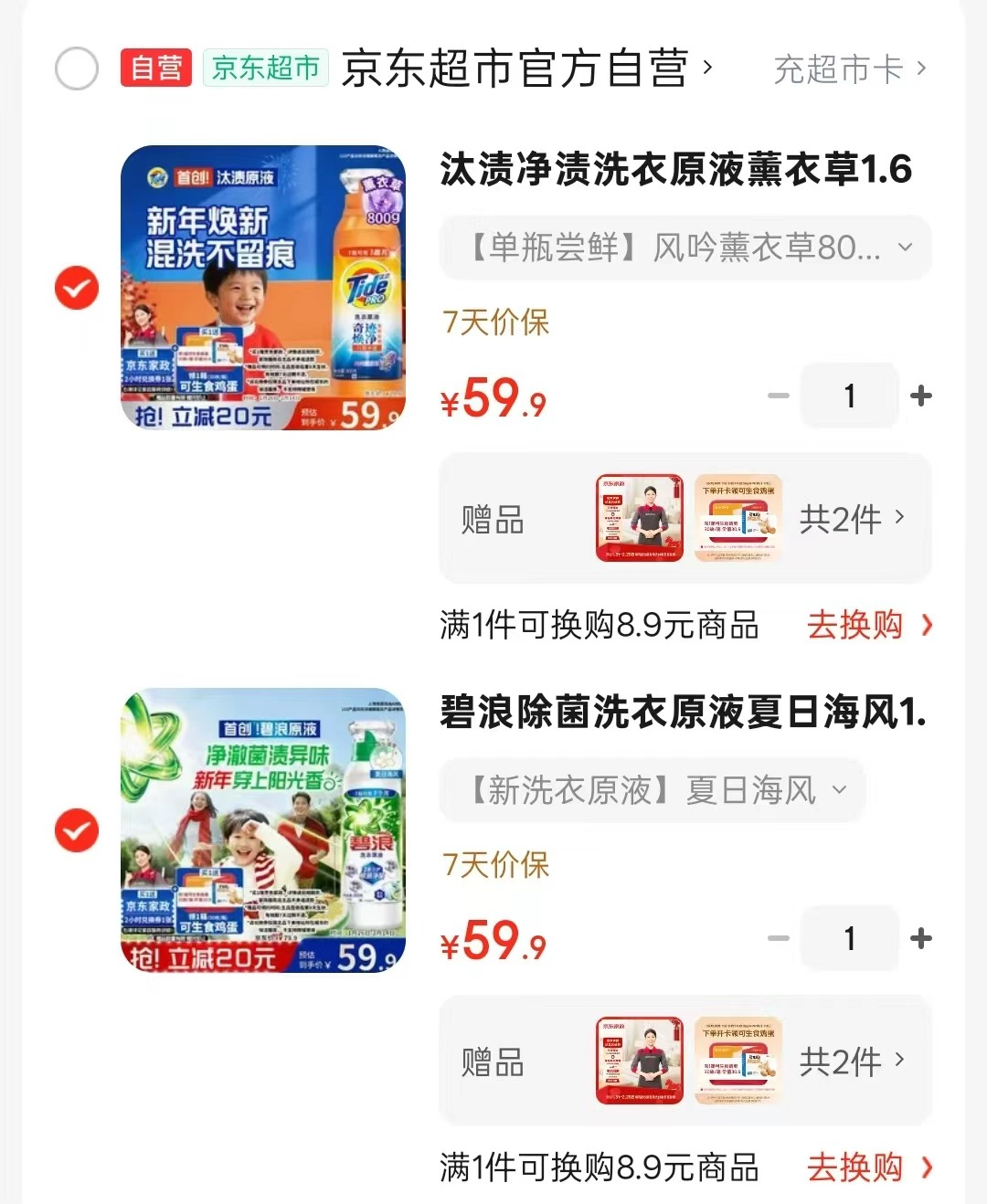Go to 去换购 under 汰渍 detergent
Viewport: 987px width, 1204px height.
(x=868, y=626)
